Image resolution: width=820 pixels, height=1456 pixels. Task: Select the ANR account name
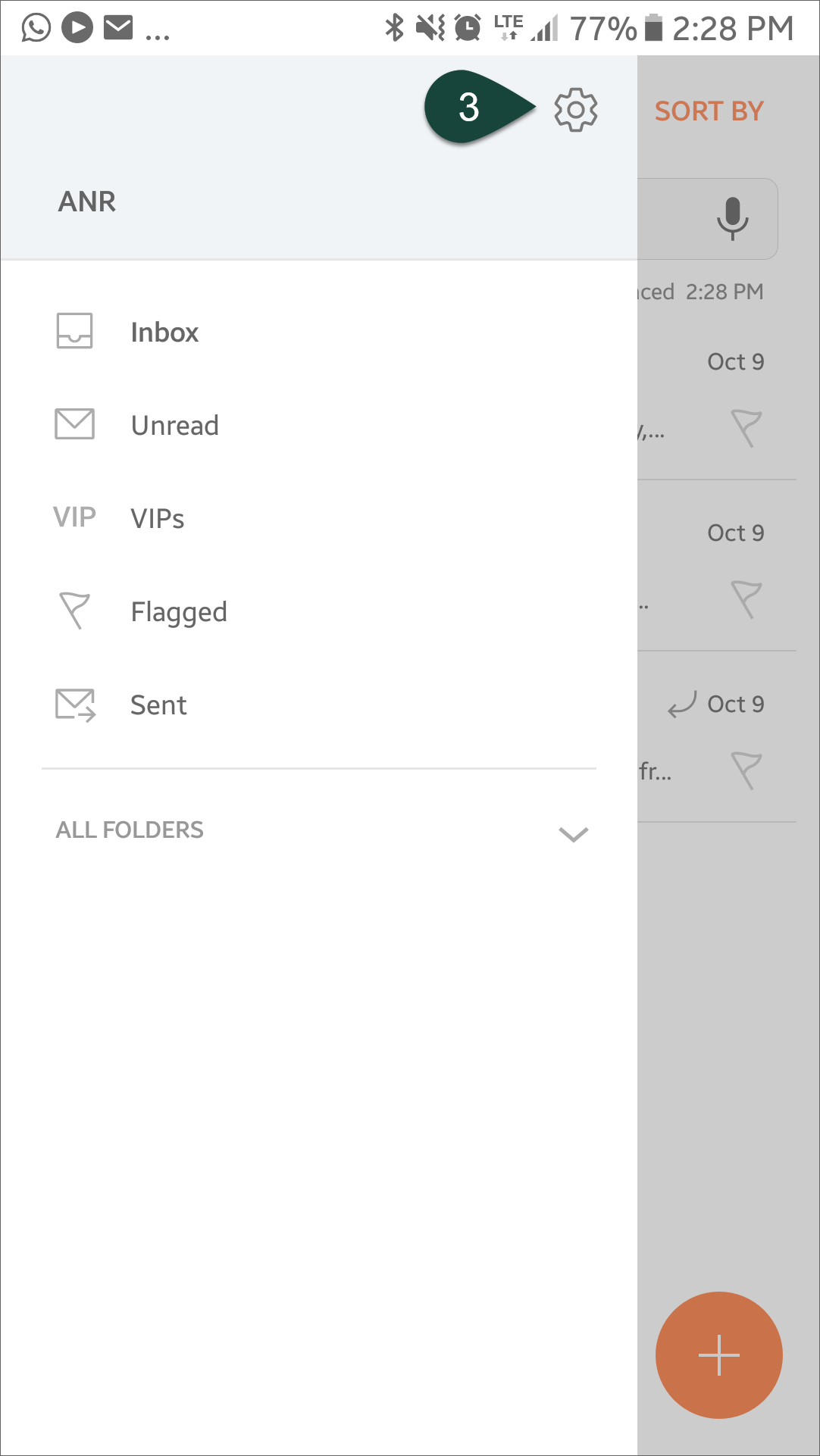pyautogui.click(x=86, y=202)
